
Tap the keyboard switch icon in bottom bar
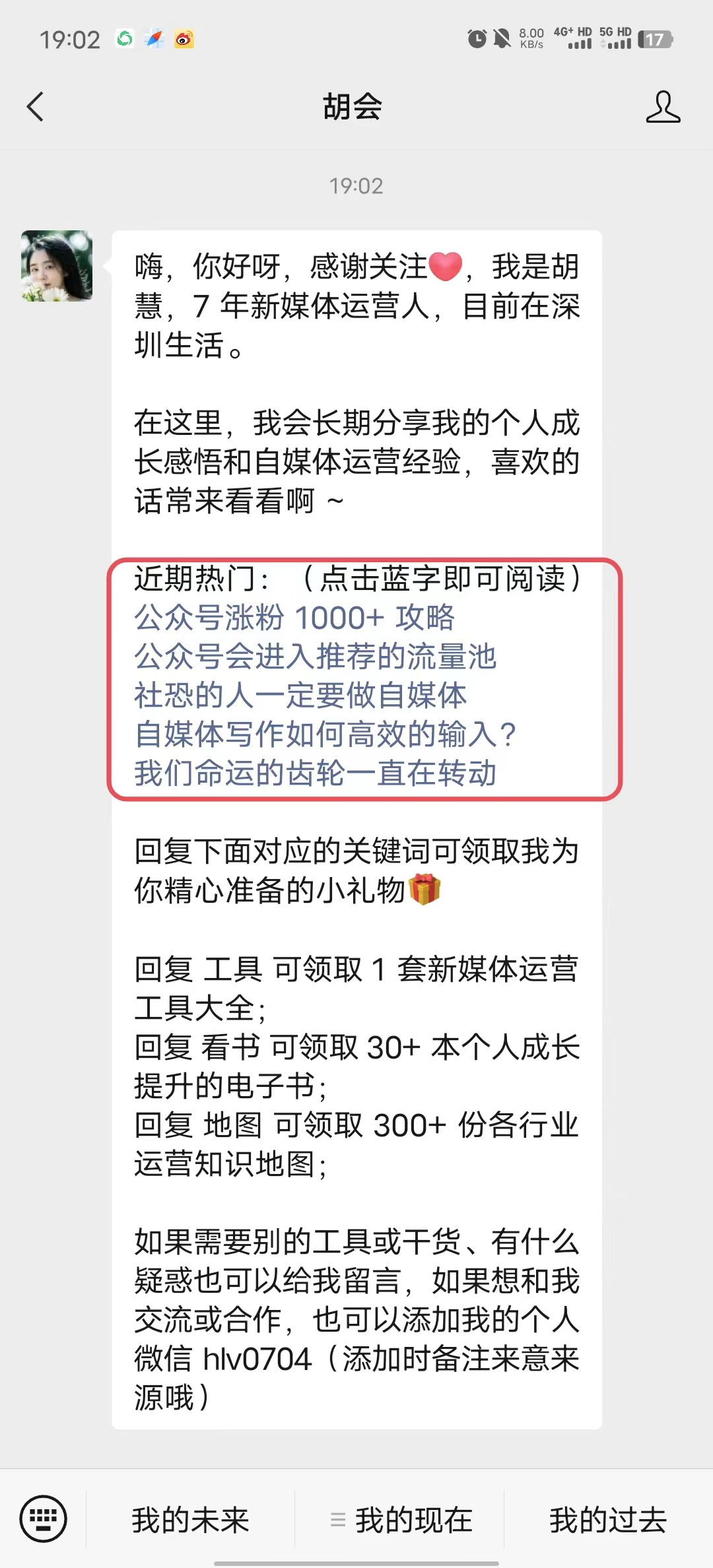click(44, 1519)
